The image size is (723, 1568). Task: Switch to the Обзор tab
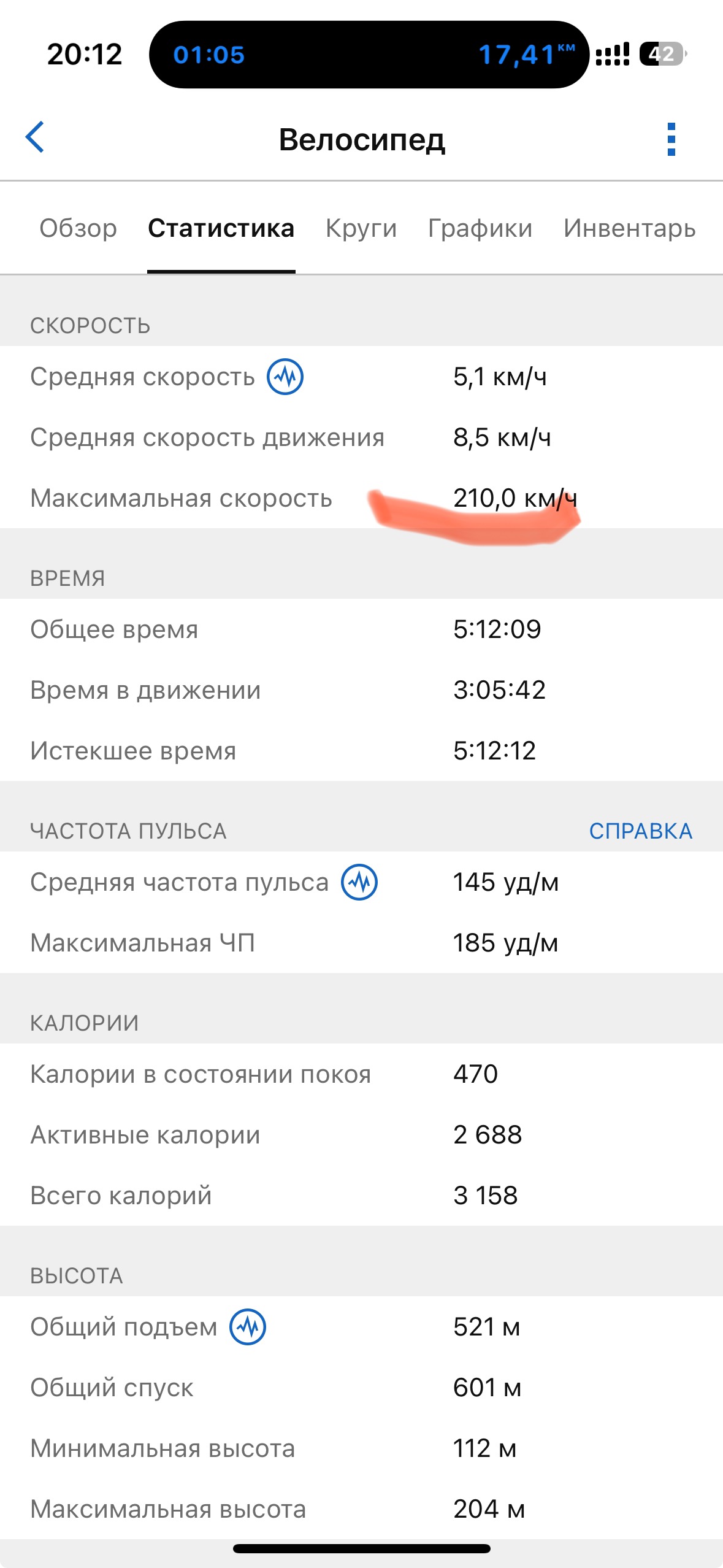click(x=78, y=228)
